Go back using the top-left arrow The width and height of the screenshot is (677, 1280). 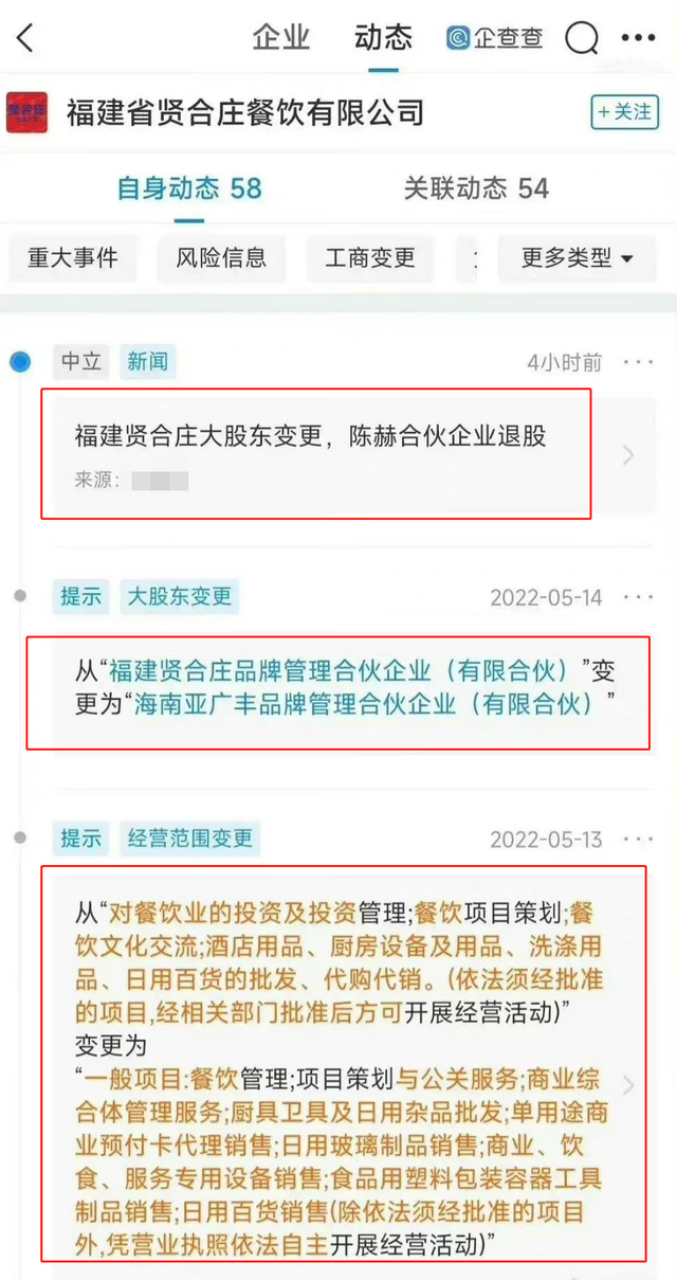click(x=26, y=39)
